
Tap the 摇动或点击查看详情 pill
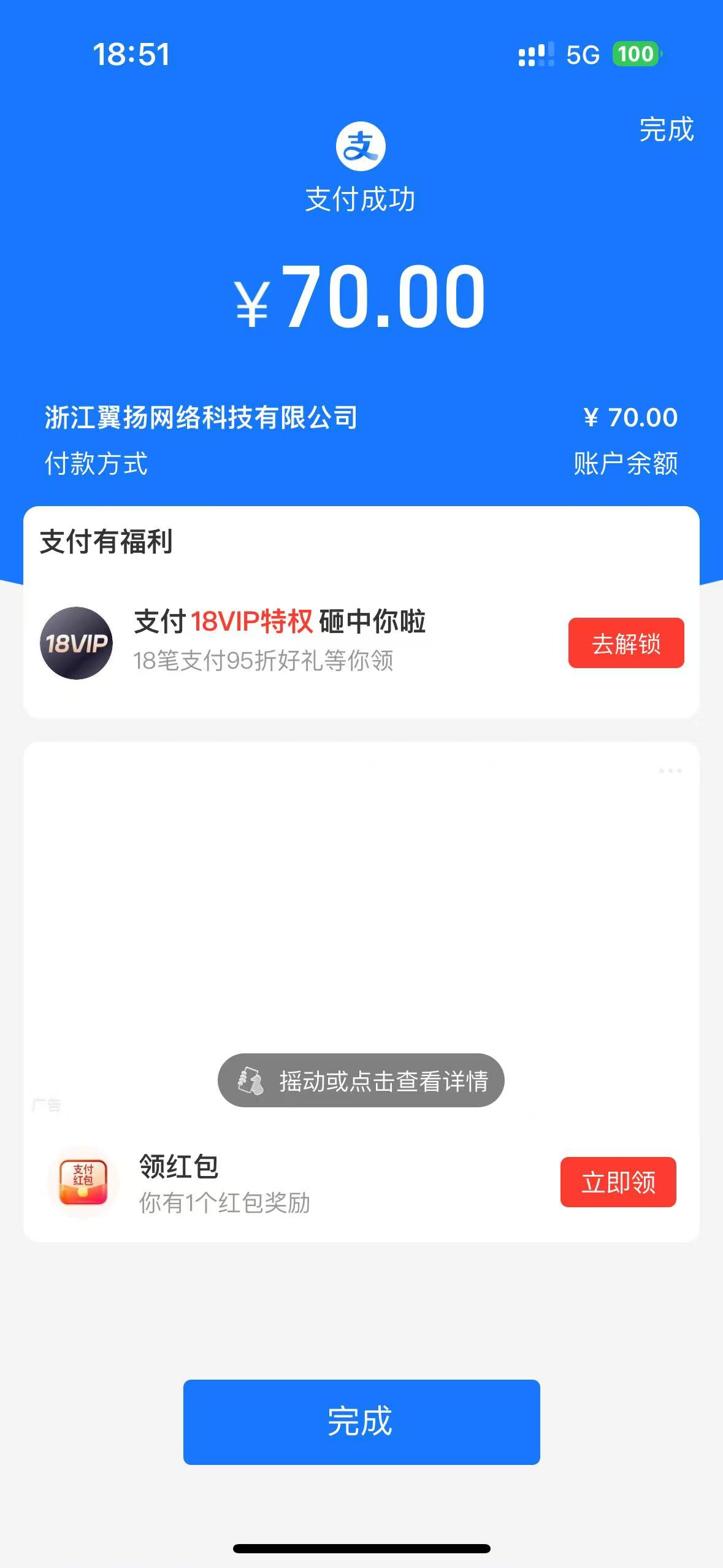[x=361, y=1080]
